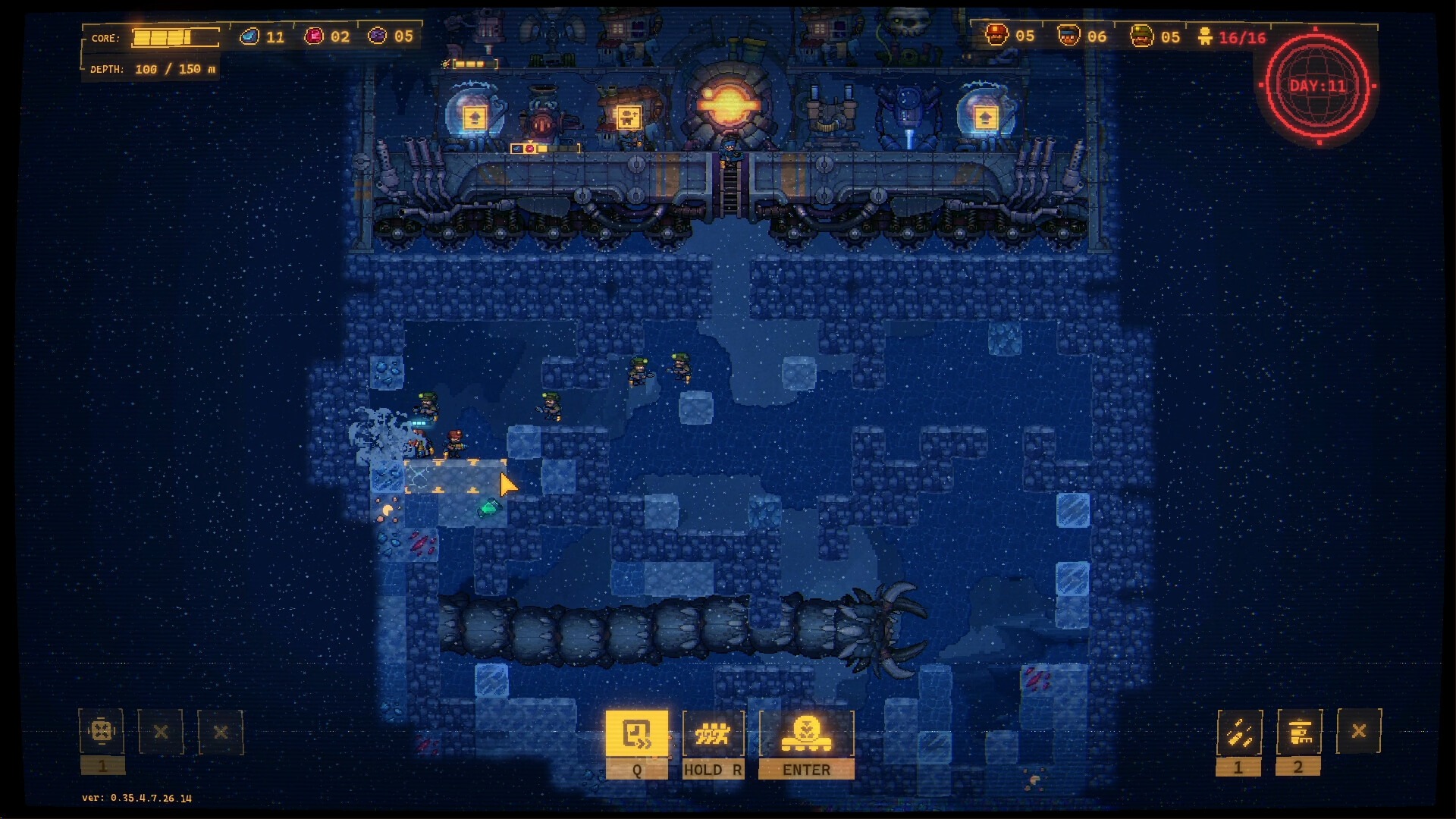The width and height of the screenshot is (1456, 819).
Task: Tap the ENTER platform return button
Action: 806,733
